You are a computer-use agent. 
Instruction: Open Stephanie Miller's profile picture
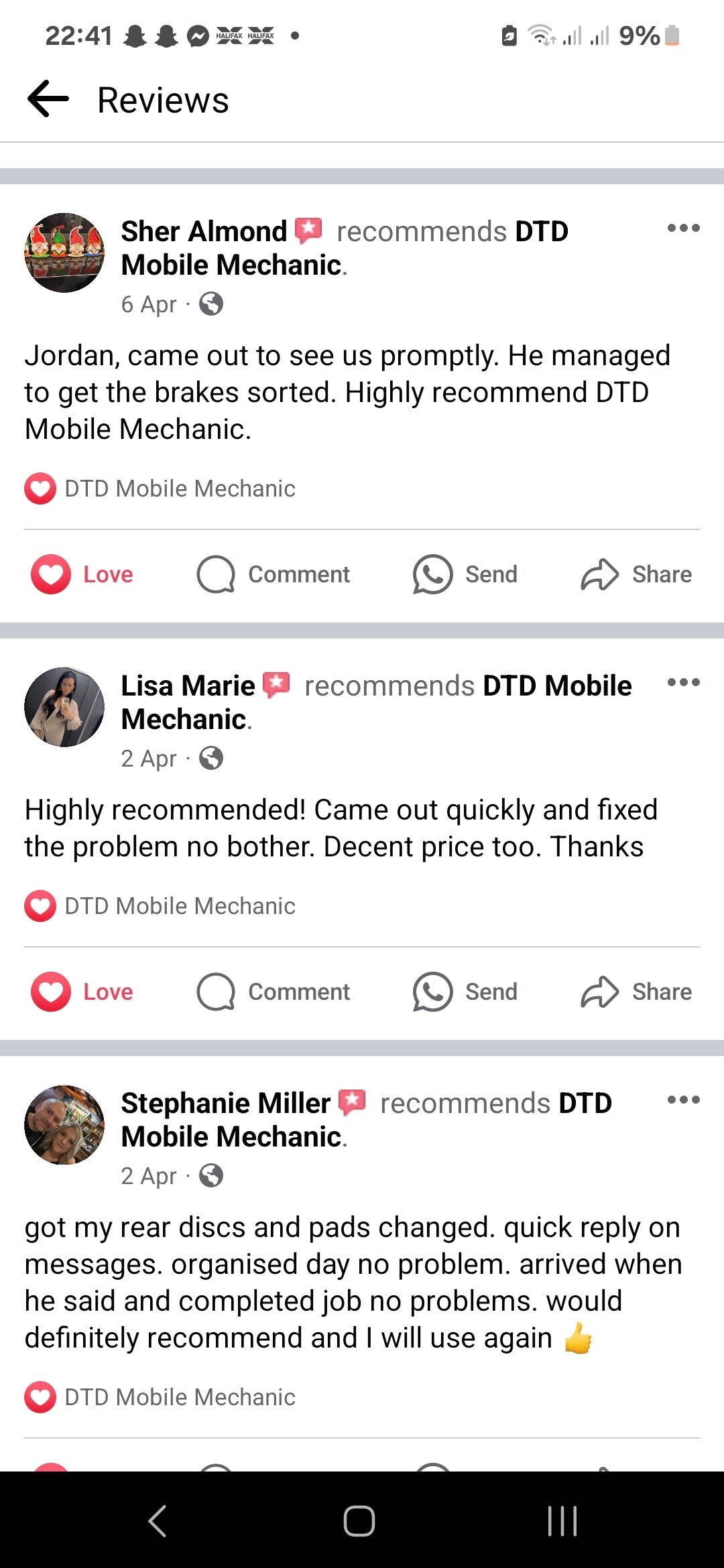[x=64, y=1124]
